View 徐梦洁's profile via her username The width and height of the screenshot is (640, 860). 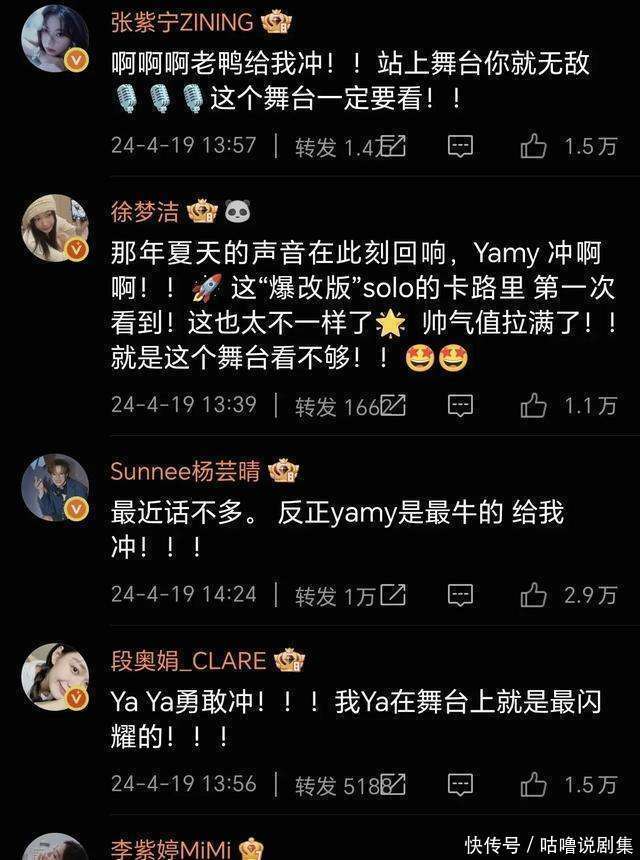click(145, 211)
